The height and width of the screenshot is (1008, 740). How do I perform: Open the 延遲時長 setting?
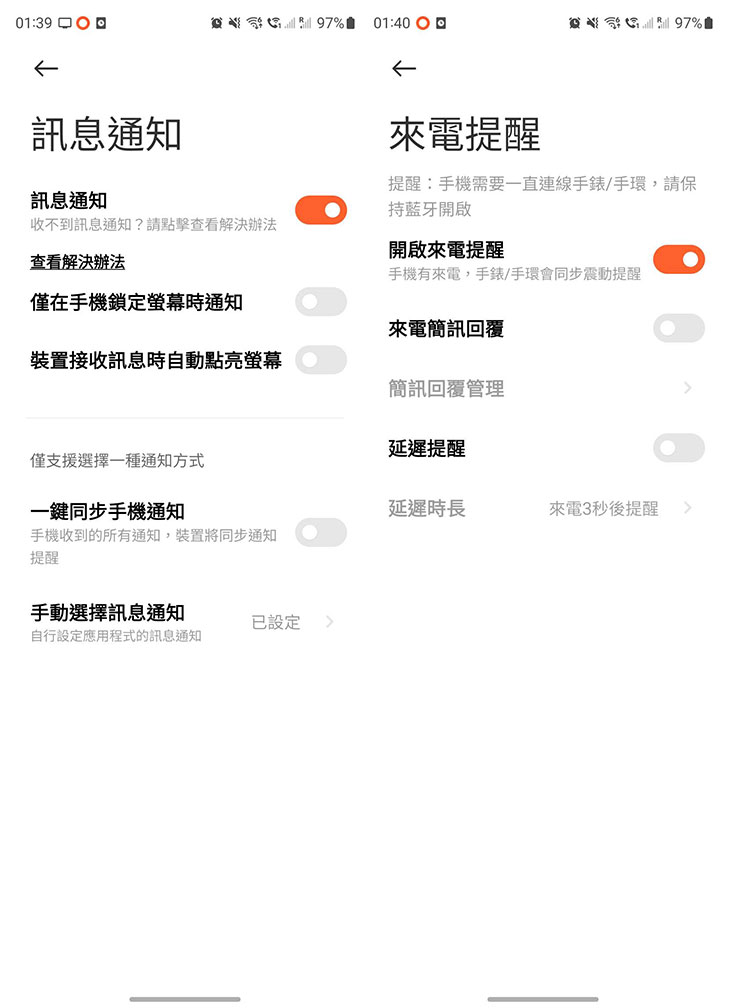click(x=540, y=508)
